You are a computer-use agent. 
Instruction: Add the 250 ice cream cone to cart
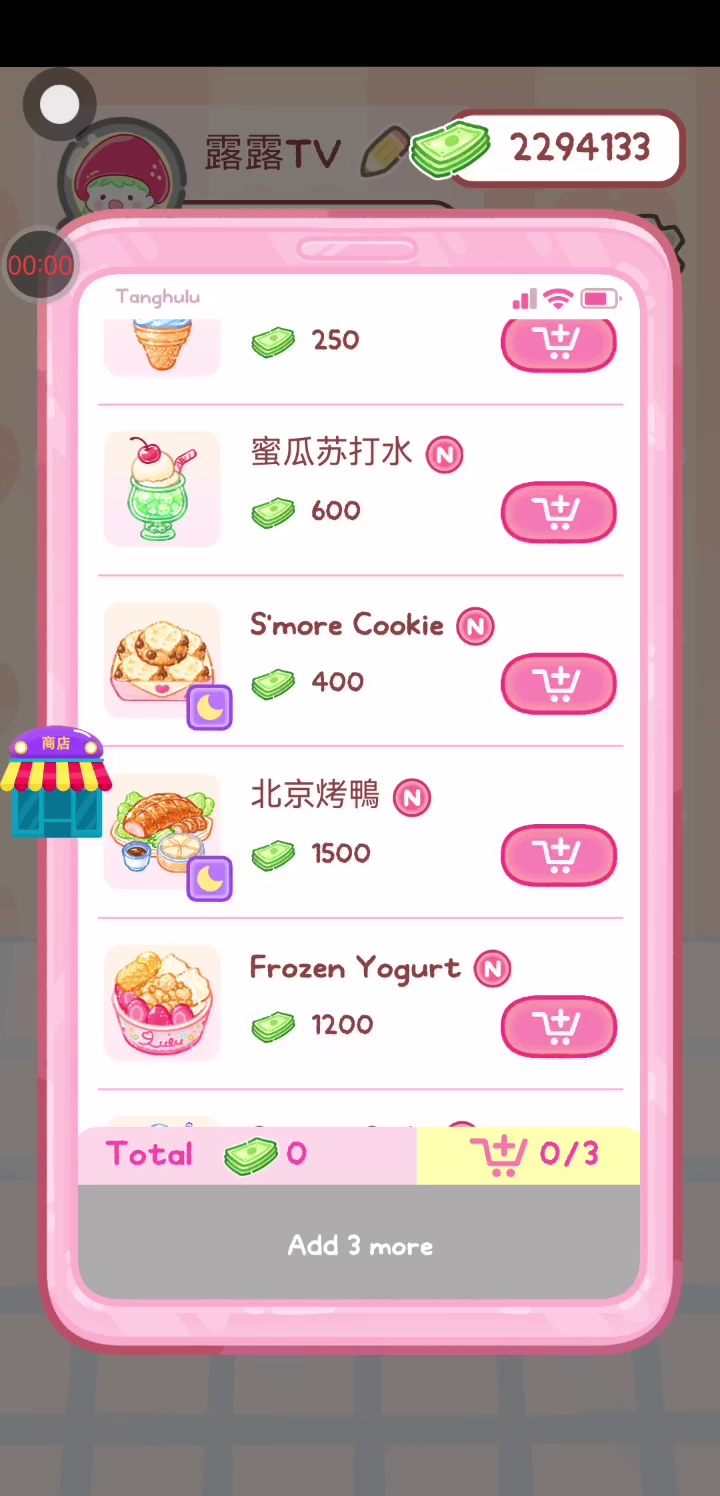pyautogui.click(x=558, y=345)
